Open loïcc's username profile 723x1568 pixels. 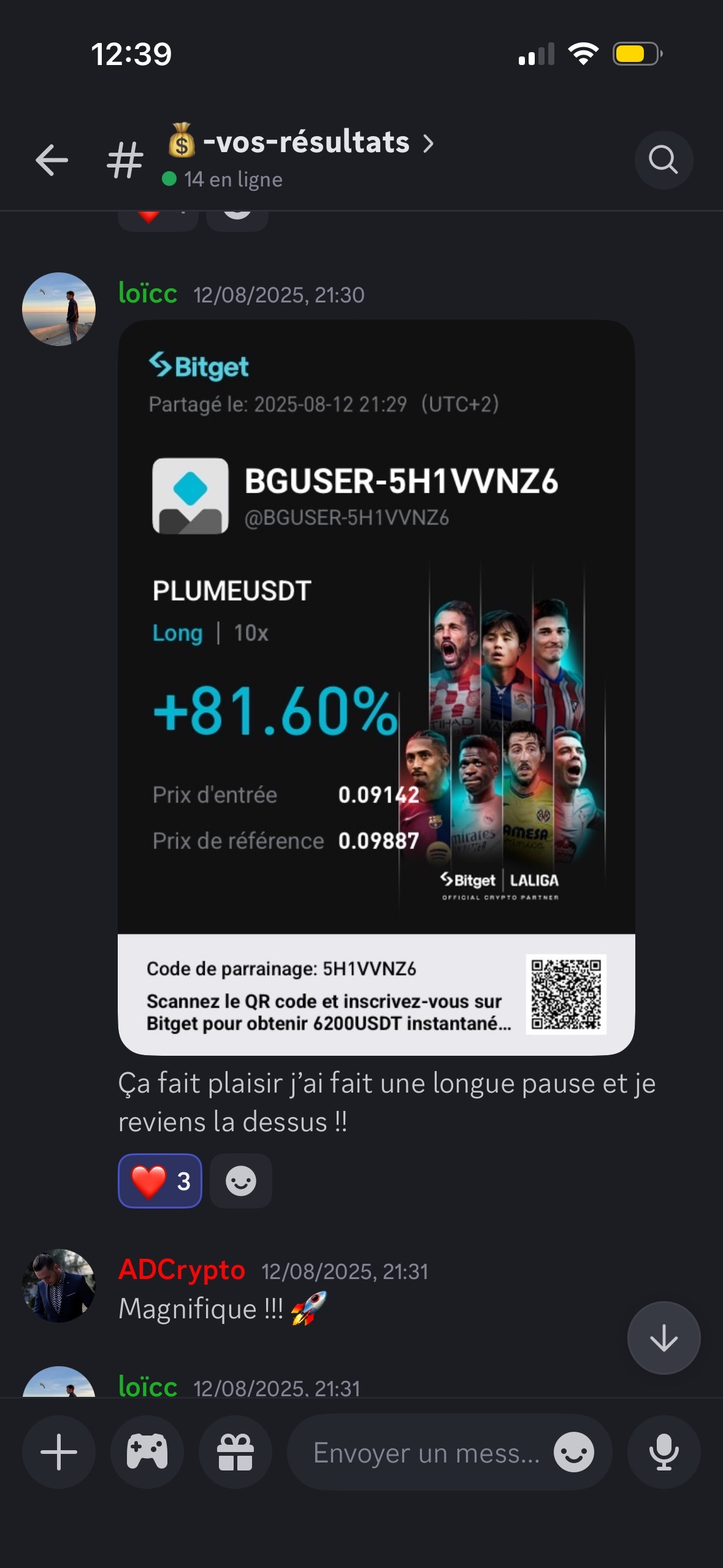[x=148, y=293]
